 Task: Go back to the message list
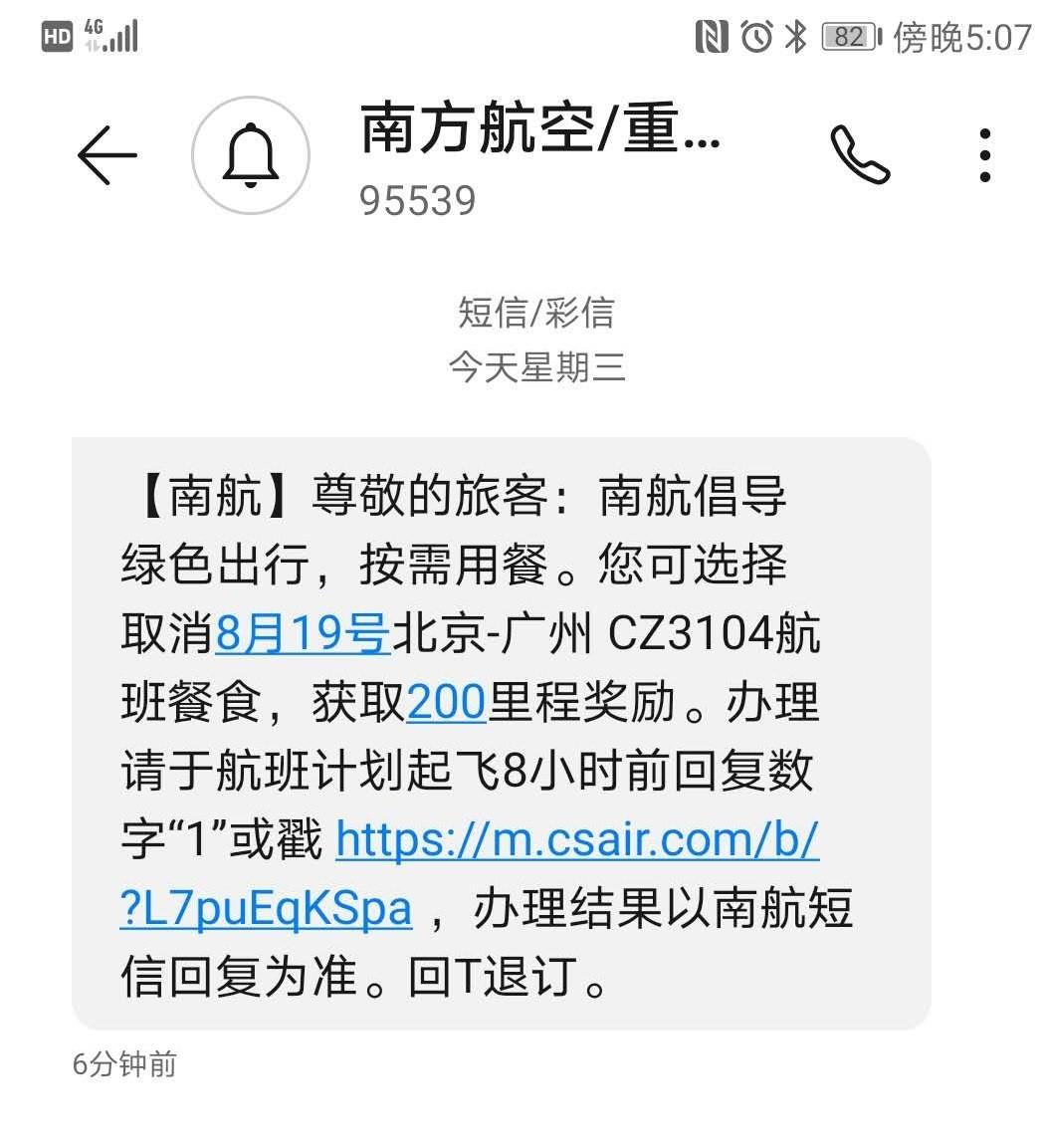coord(106,155)
